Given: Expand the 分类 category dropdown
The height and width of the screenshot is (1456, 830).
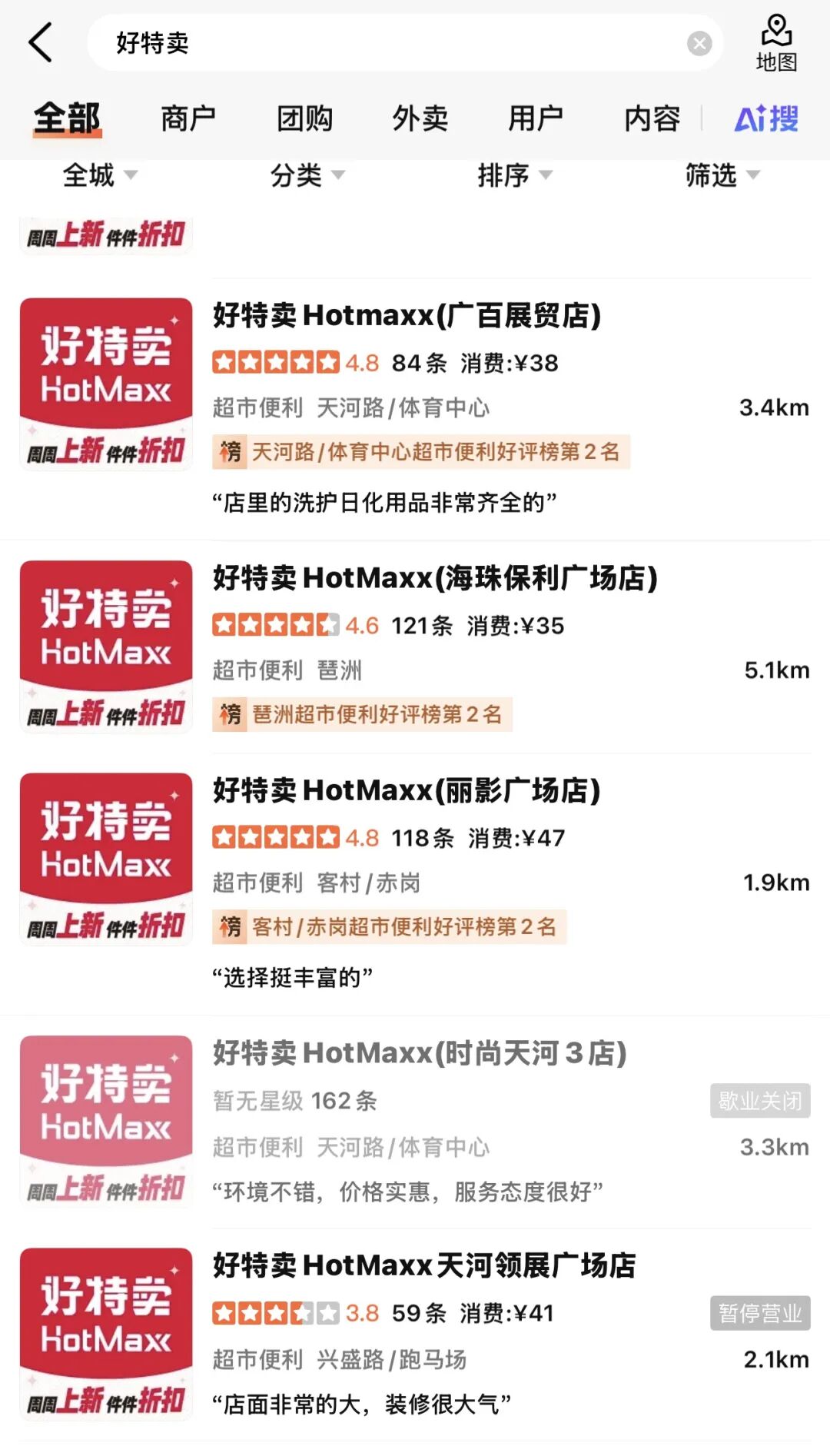Looking at the screenshot, I should 307,176.
